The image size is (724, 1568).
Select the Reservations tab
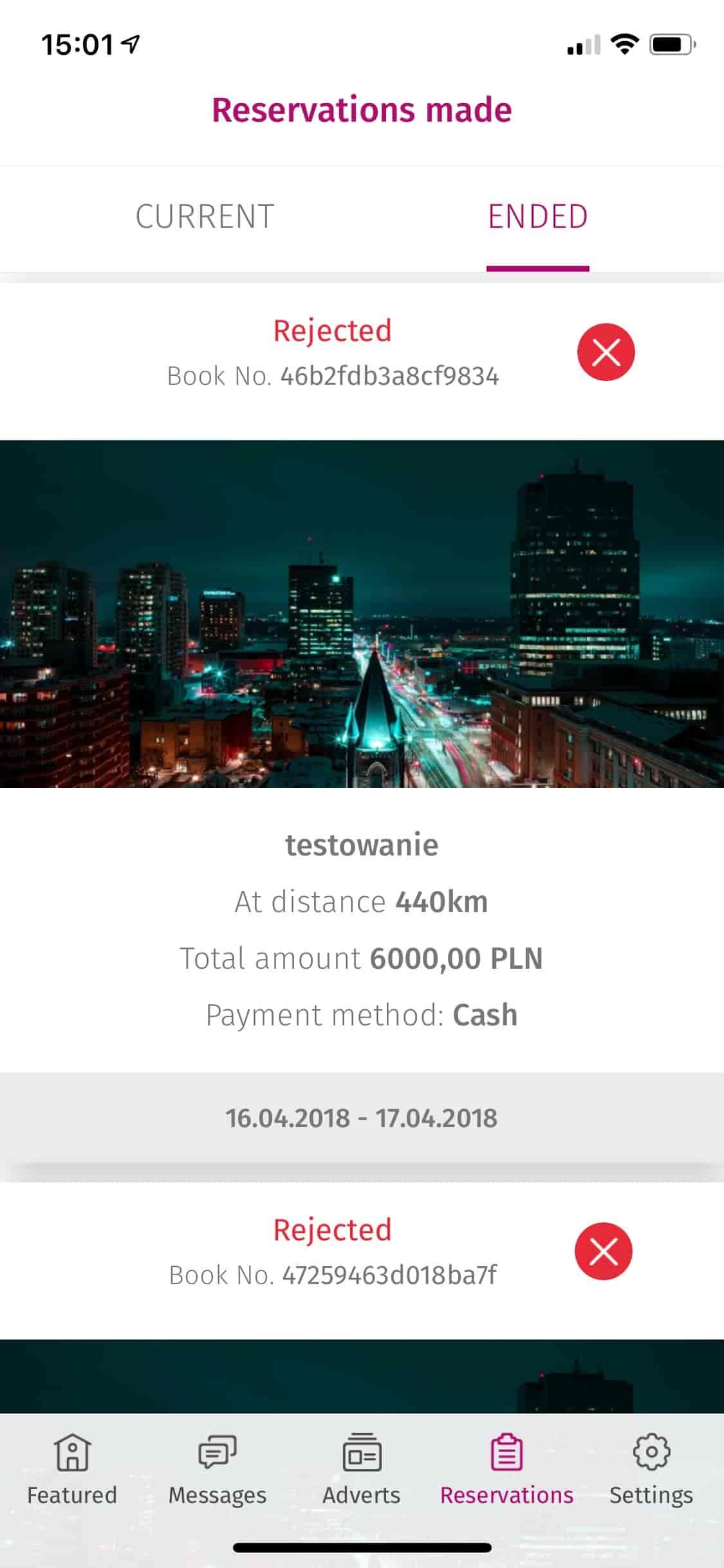(x=506, y=1470)
